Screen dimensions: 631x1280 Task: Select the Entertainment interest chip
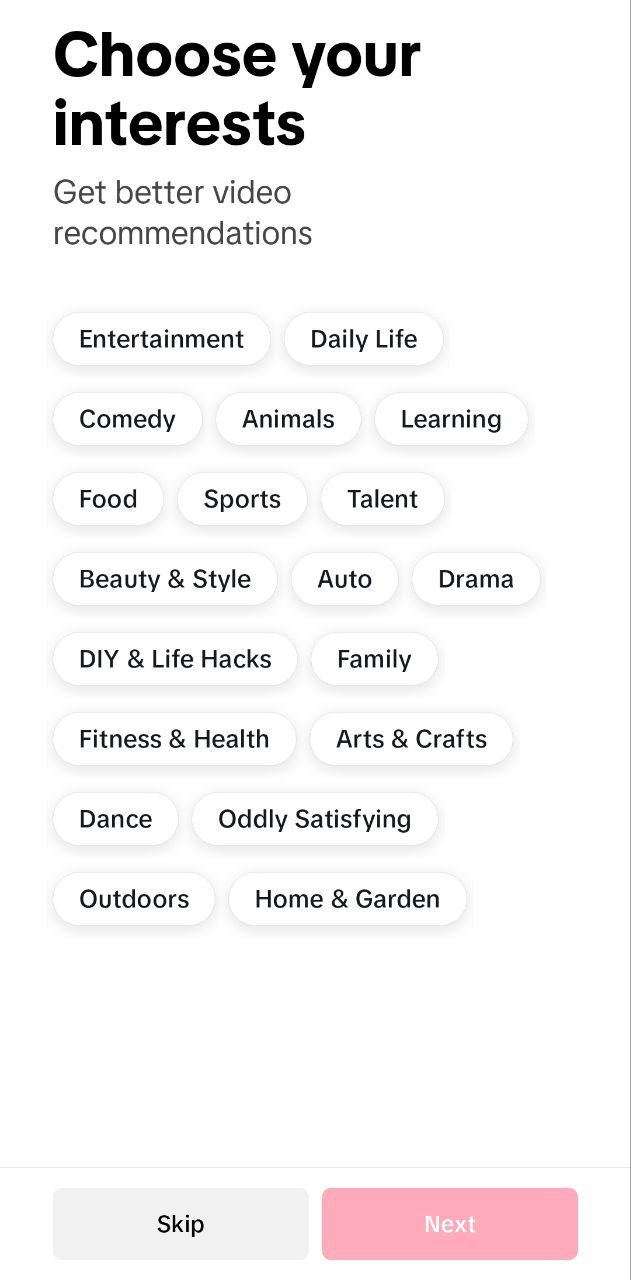[161, 339]
